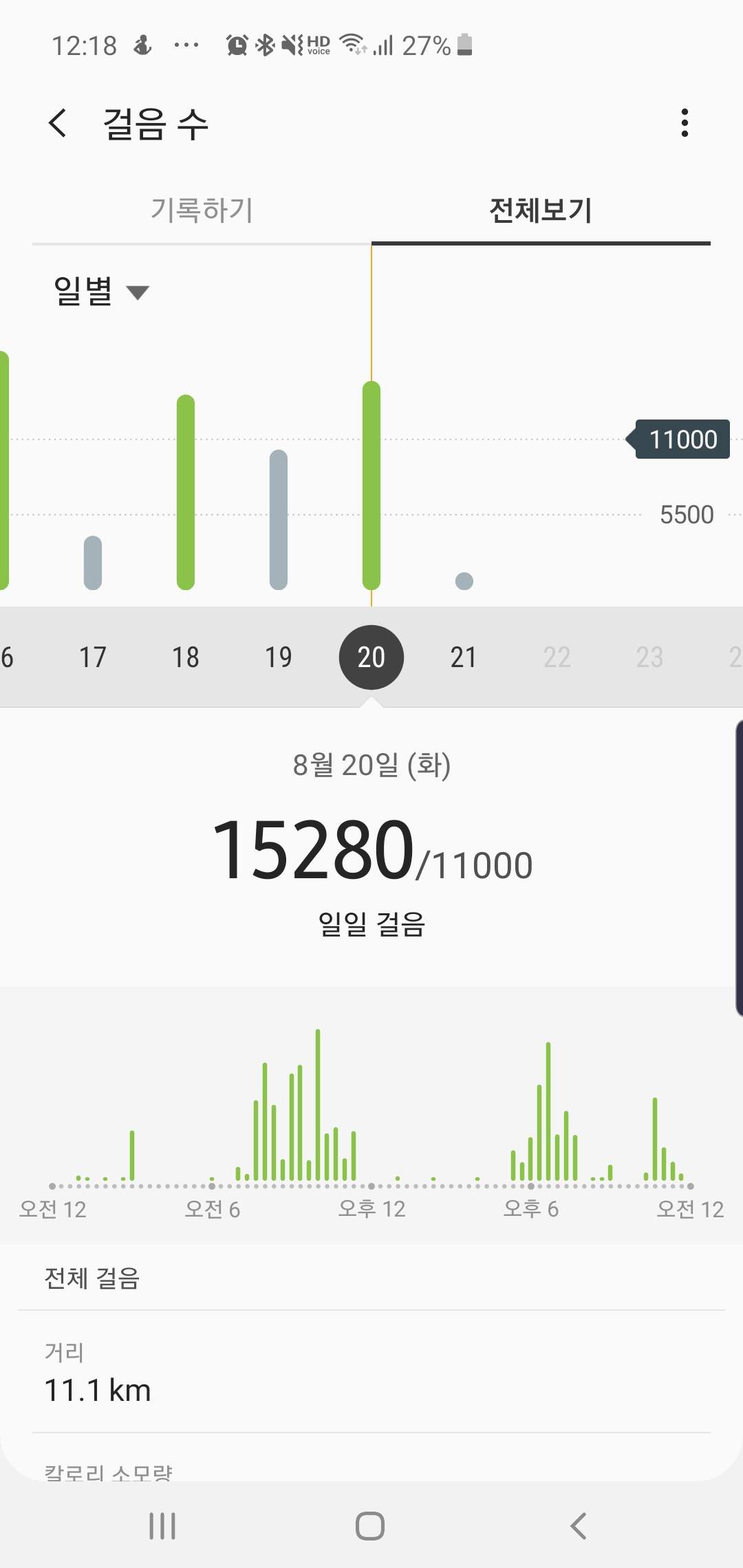Open the recent apps button
The image size is (743, 1568).
click(162, 1526)
